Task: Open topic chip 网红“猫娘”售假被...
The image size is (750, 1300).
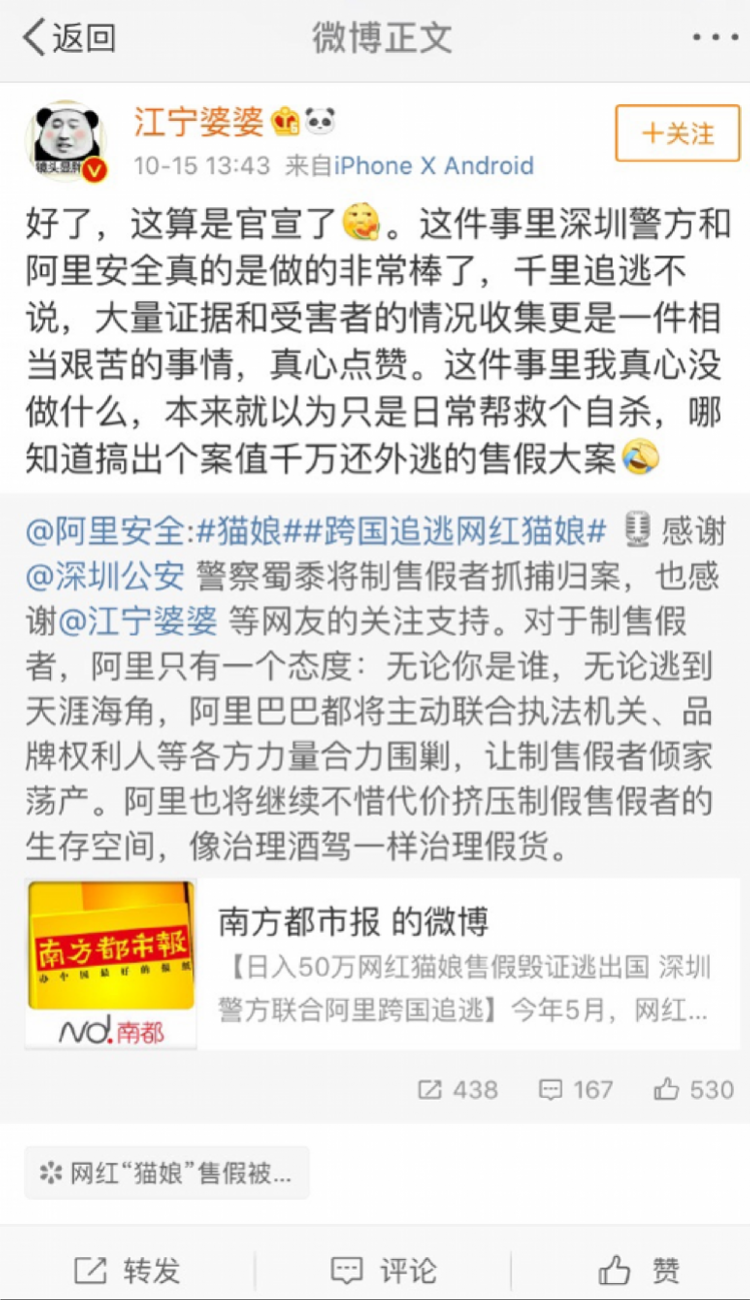Action: click(167, 1173)
